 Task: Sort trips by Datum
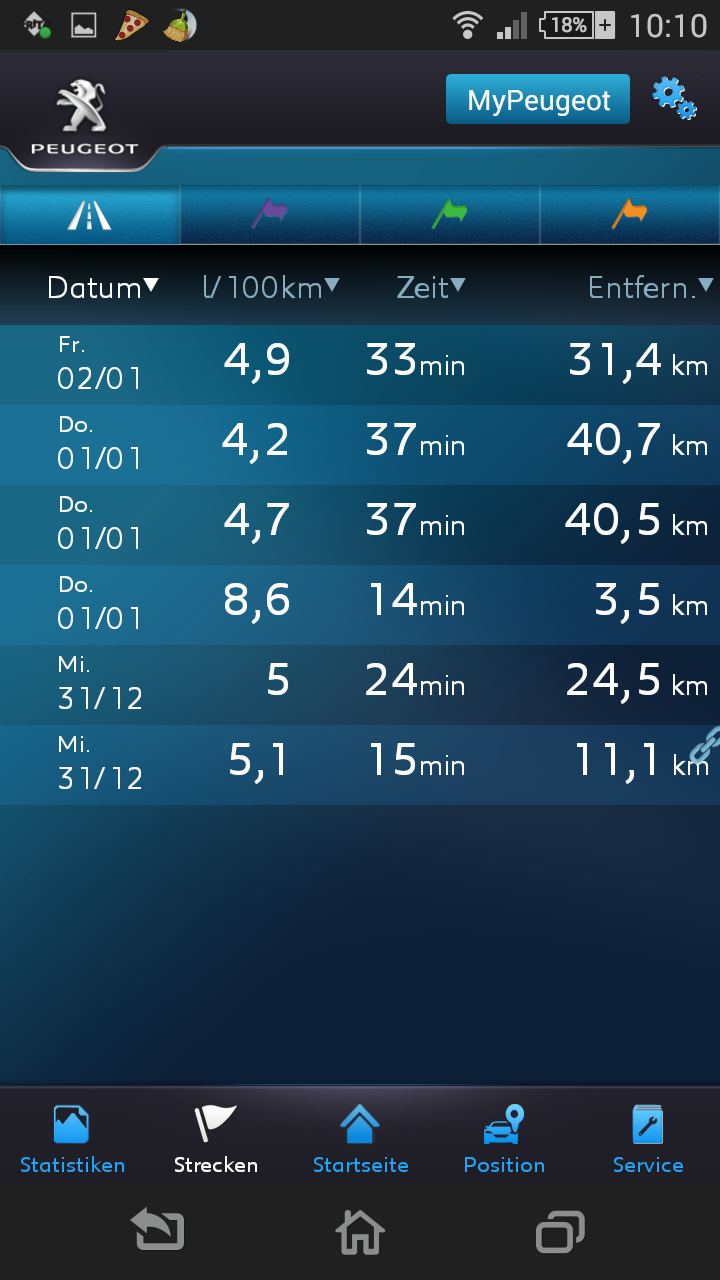coord(102,288)
